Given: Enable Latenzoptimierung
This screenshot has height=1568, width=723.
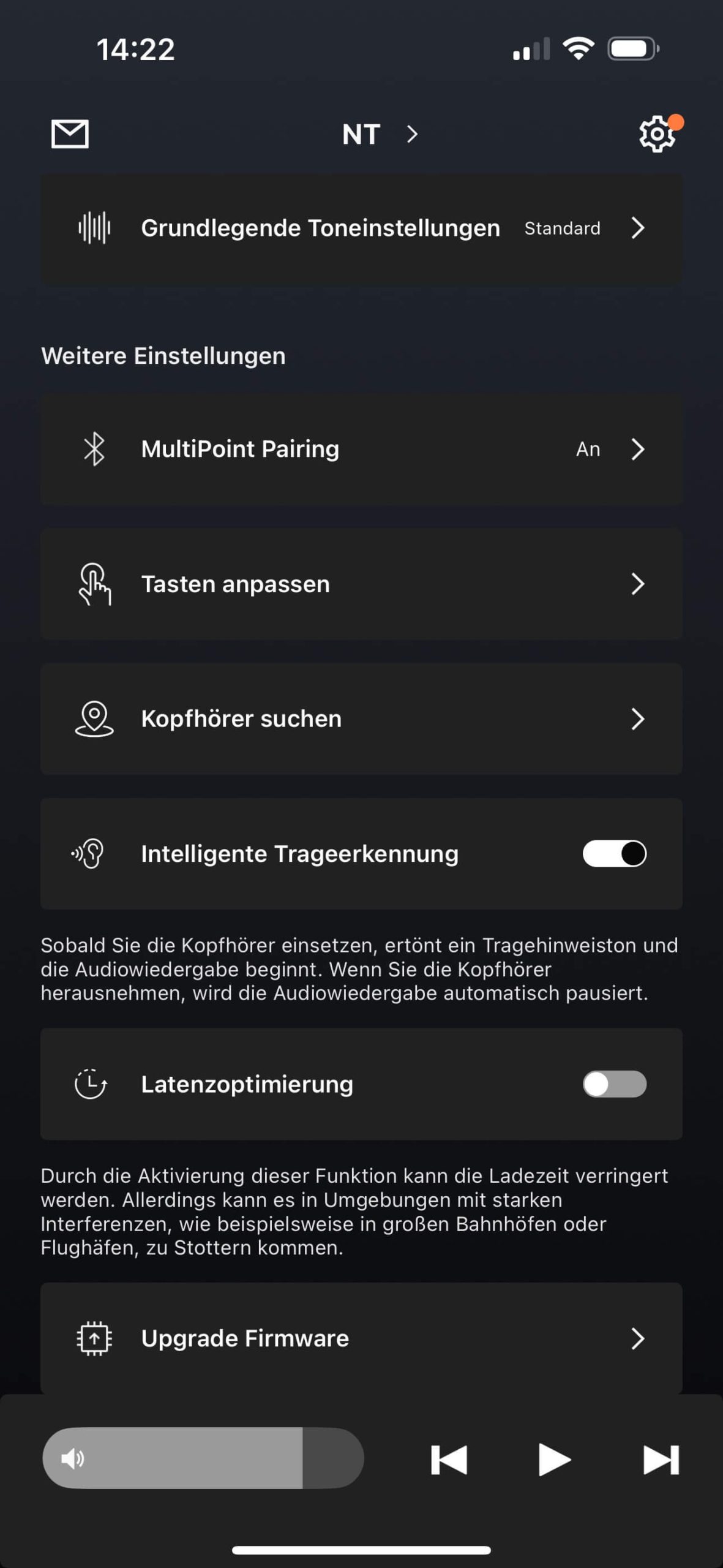Looking at the screenshot, I should pyautogui.click(x=614, y=1084).
